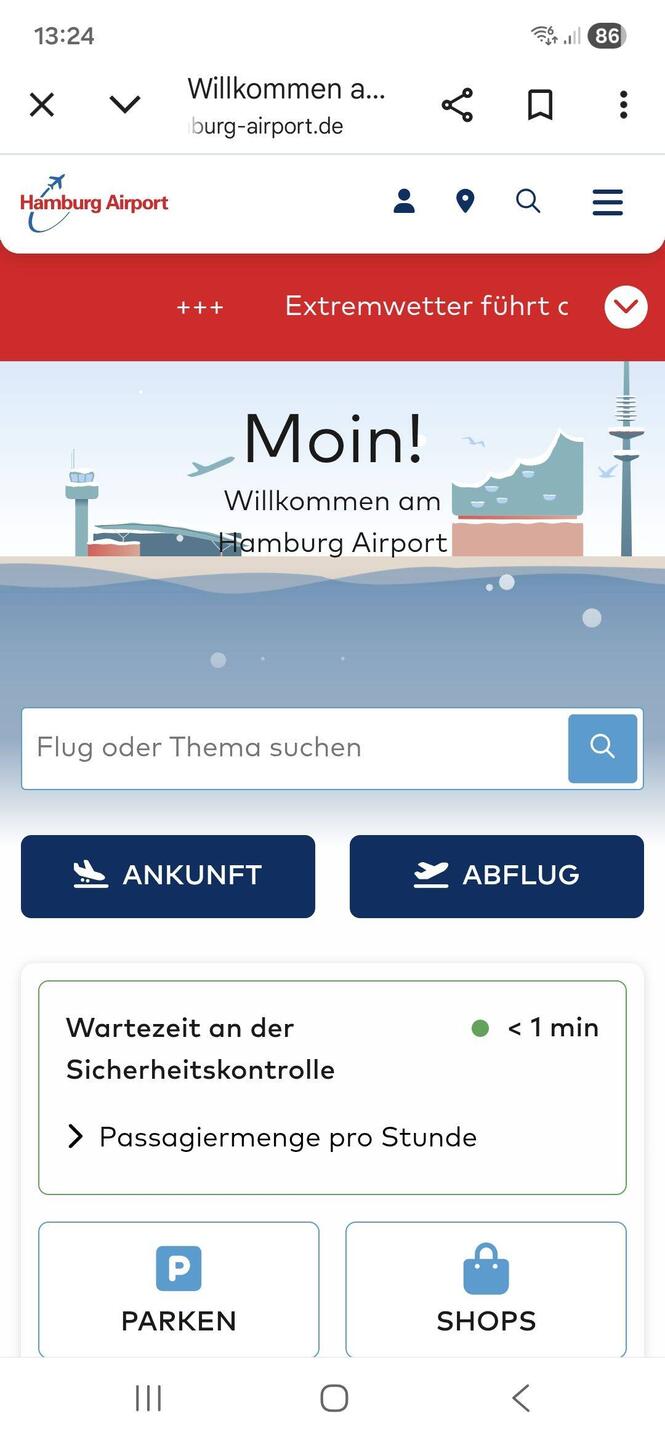The width and height of the screenshot is (665, 1440).
Task: Focus the 'Flug oder Thema suchen' field
Action: click(295, 748)
